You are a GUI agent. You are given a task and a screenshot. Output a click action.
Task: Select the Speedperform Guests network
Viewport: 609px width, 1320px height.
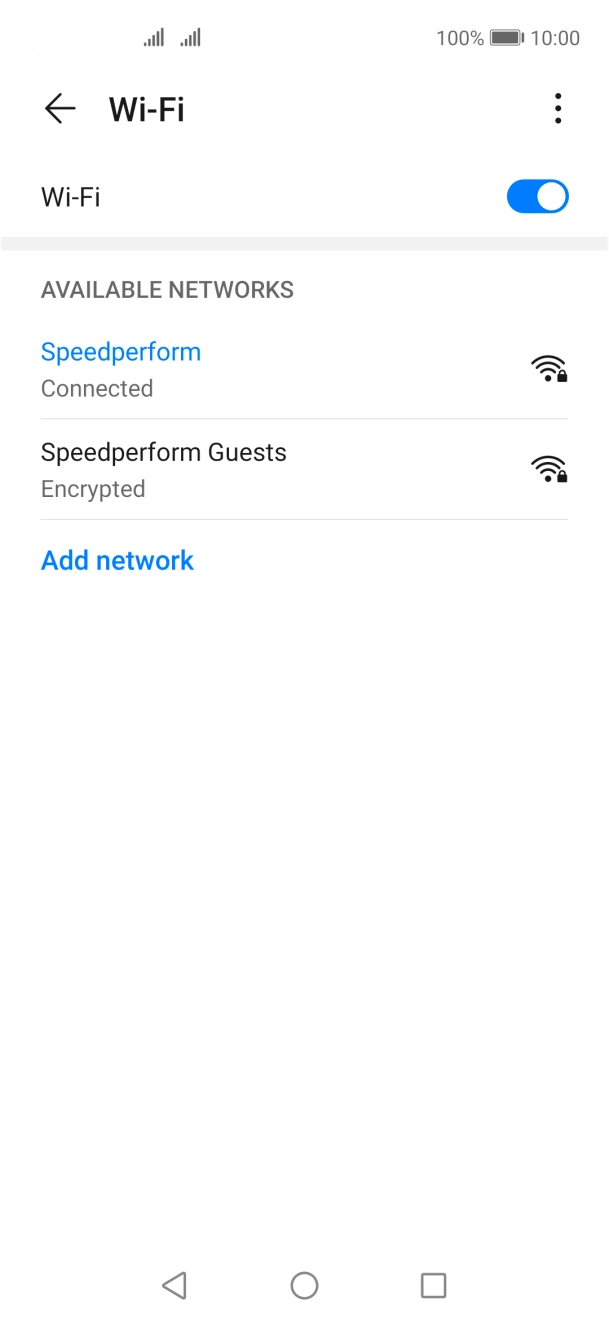(164, 469)
